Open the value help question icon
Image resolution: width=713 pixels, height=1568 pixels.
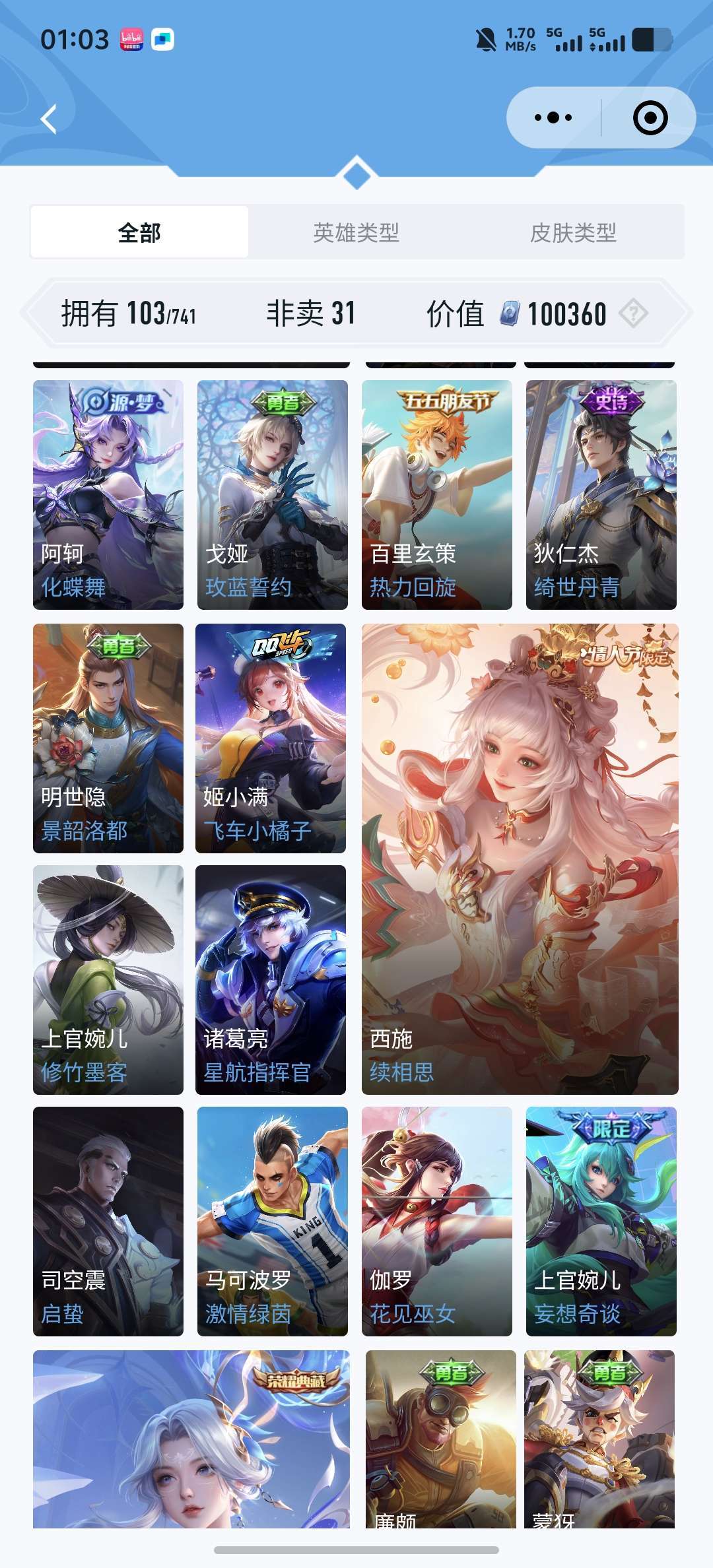[x=634, y=313]
